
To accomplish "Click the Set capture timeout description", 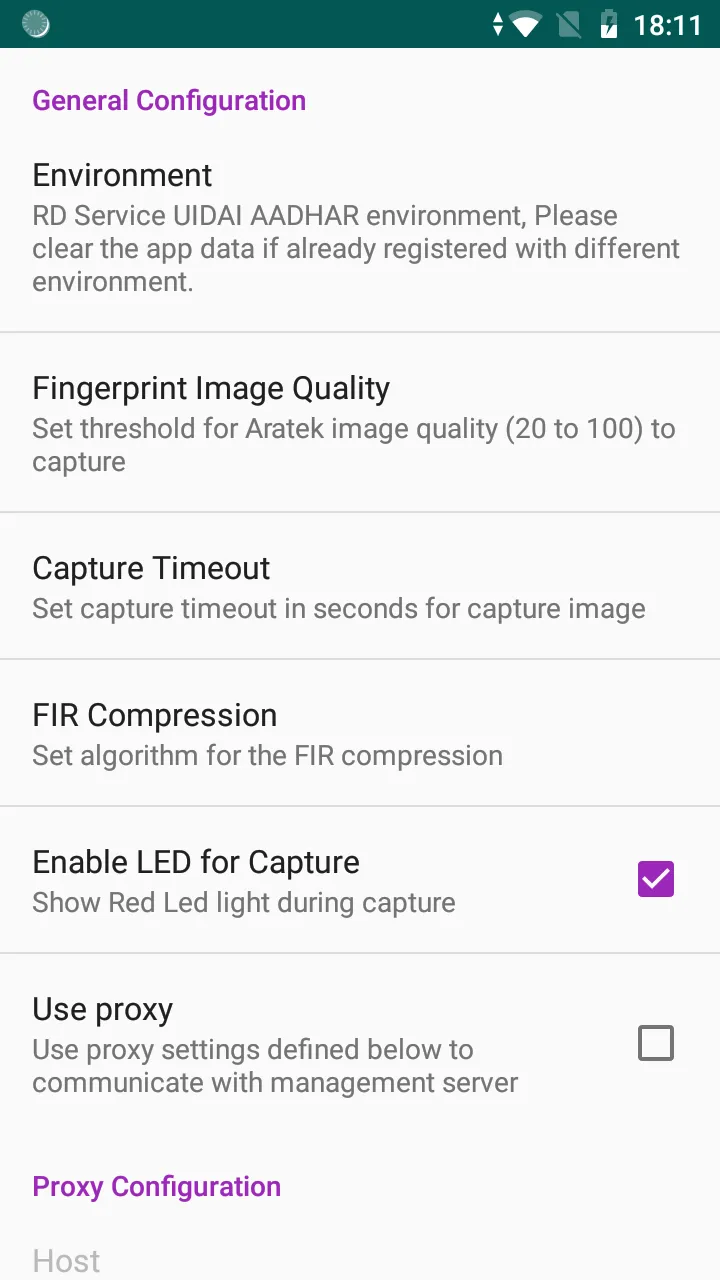I will (x=338, y=608).
